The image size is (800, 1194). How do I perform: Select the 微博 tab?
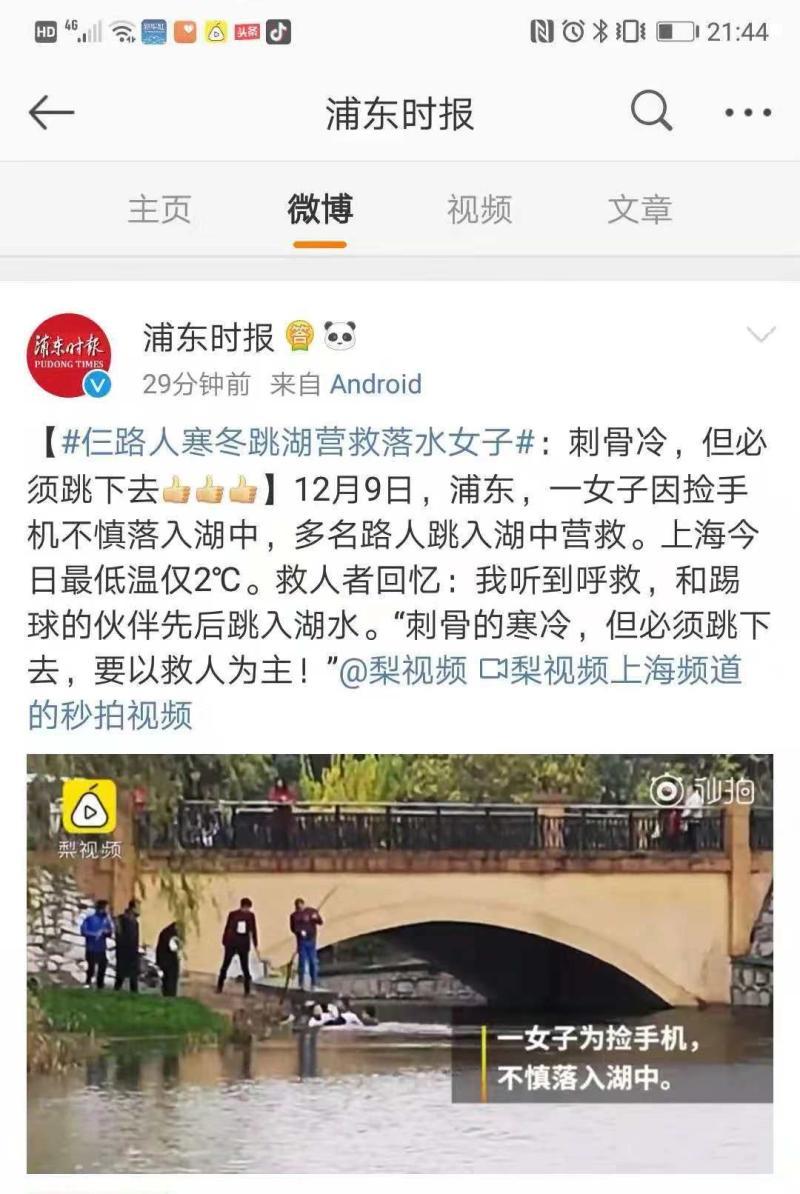point(320,210)
